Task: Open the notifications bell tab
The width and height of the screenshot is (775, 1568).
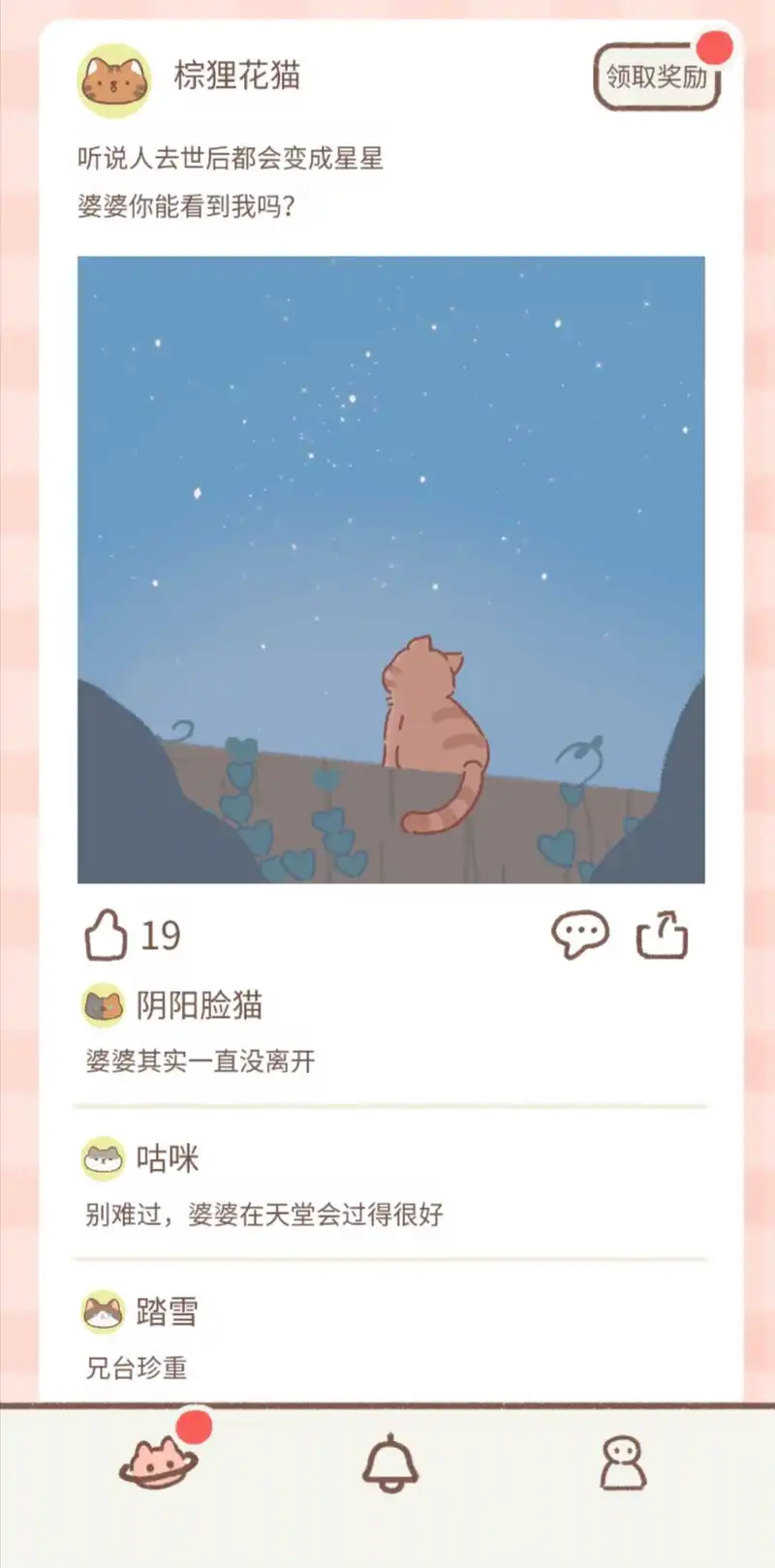Action: (390, 1462)
